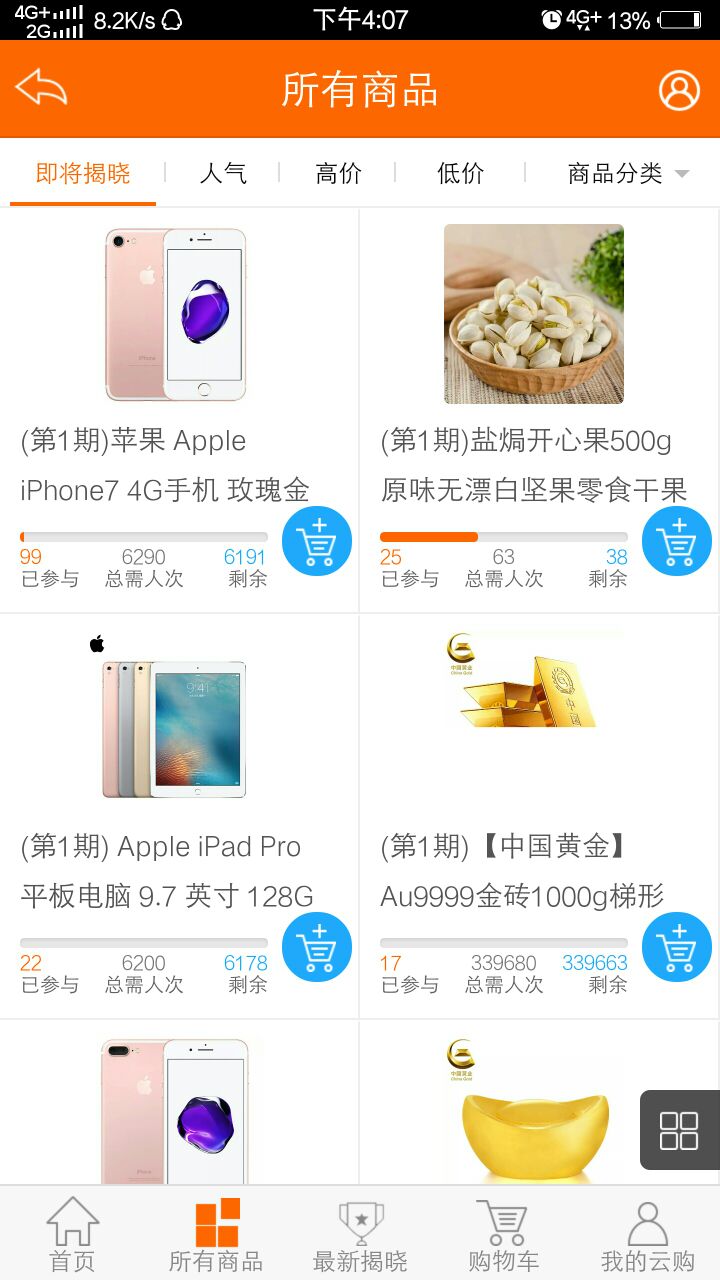Switch to the 最新揭晓 tab

pos(360,1235)
